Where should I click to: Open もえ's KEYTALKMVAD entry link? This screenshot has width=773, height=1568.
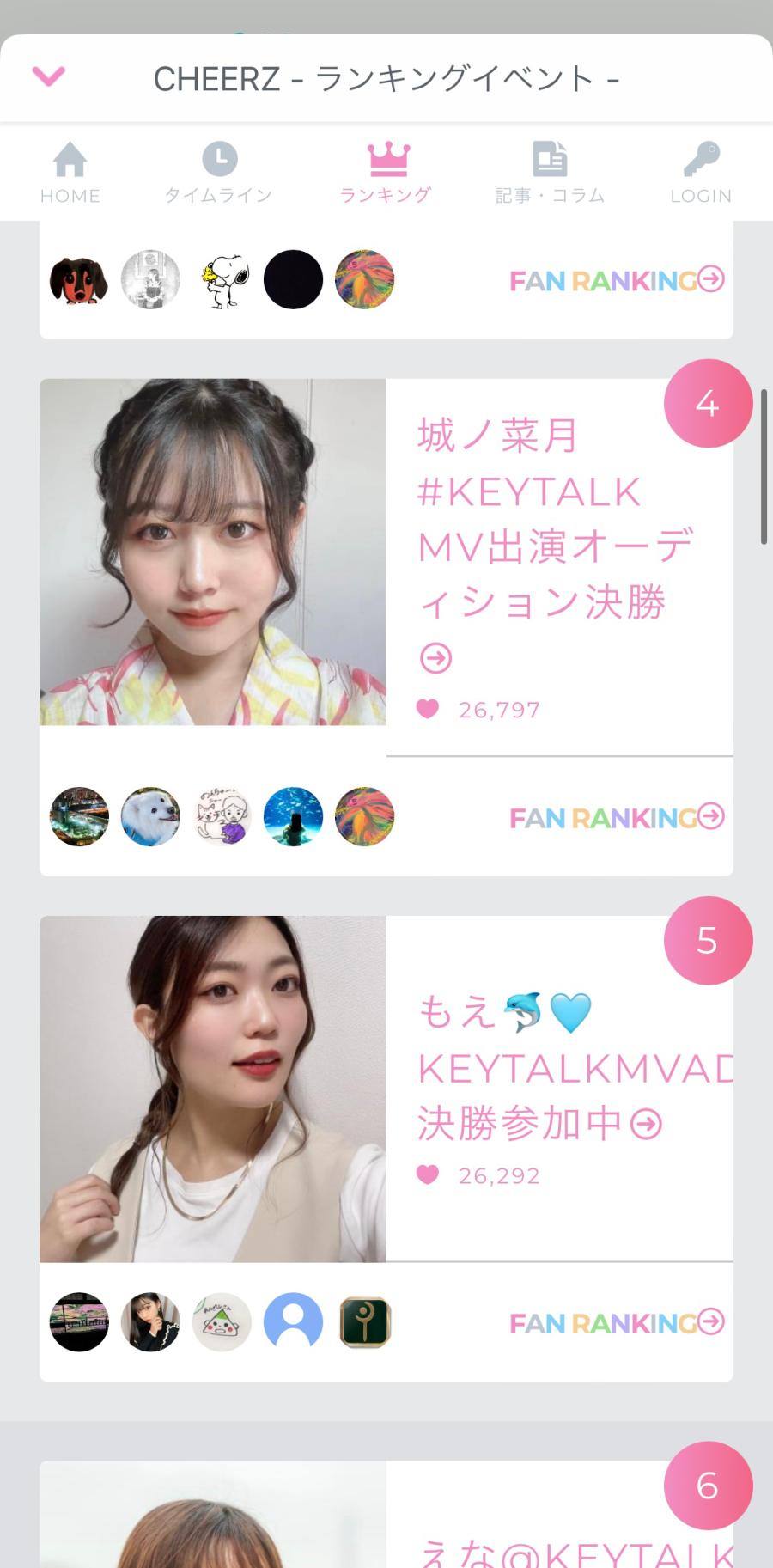point(574,1068)
